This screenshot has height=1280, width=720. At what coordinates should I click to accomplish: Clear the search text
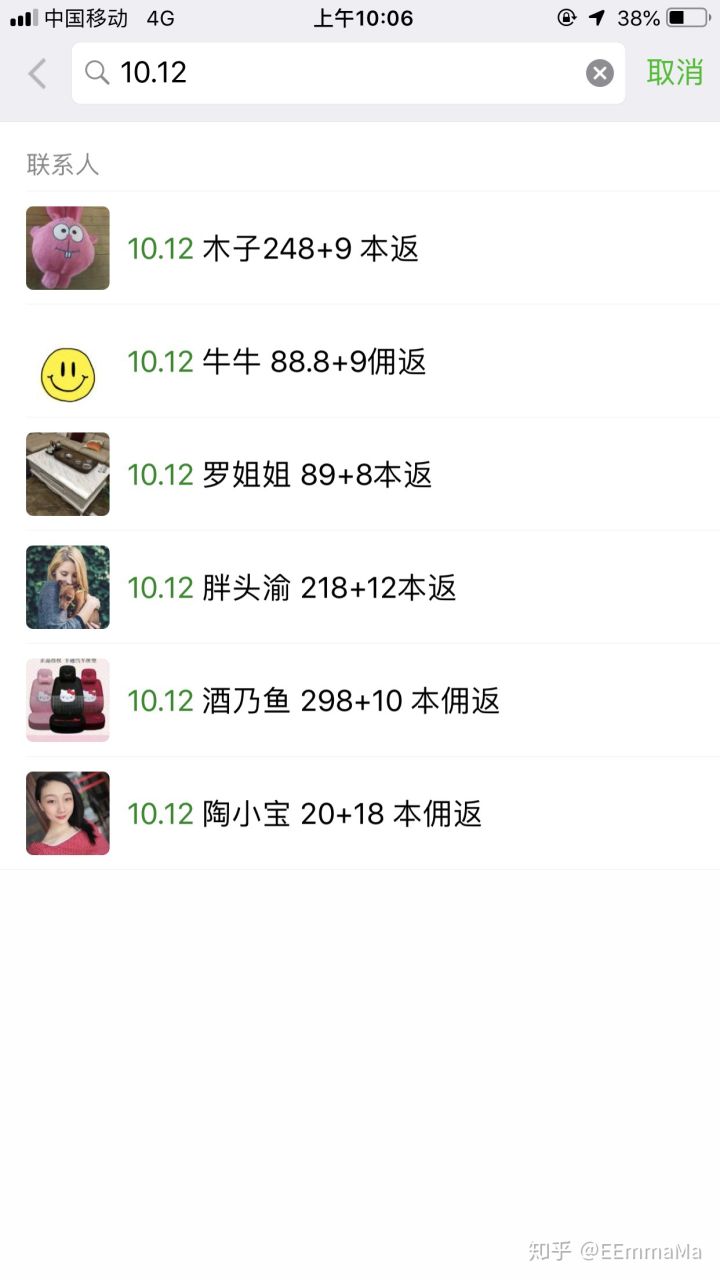tap(599, 73)
